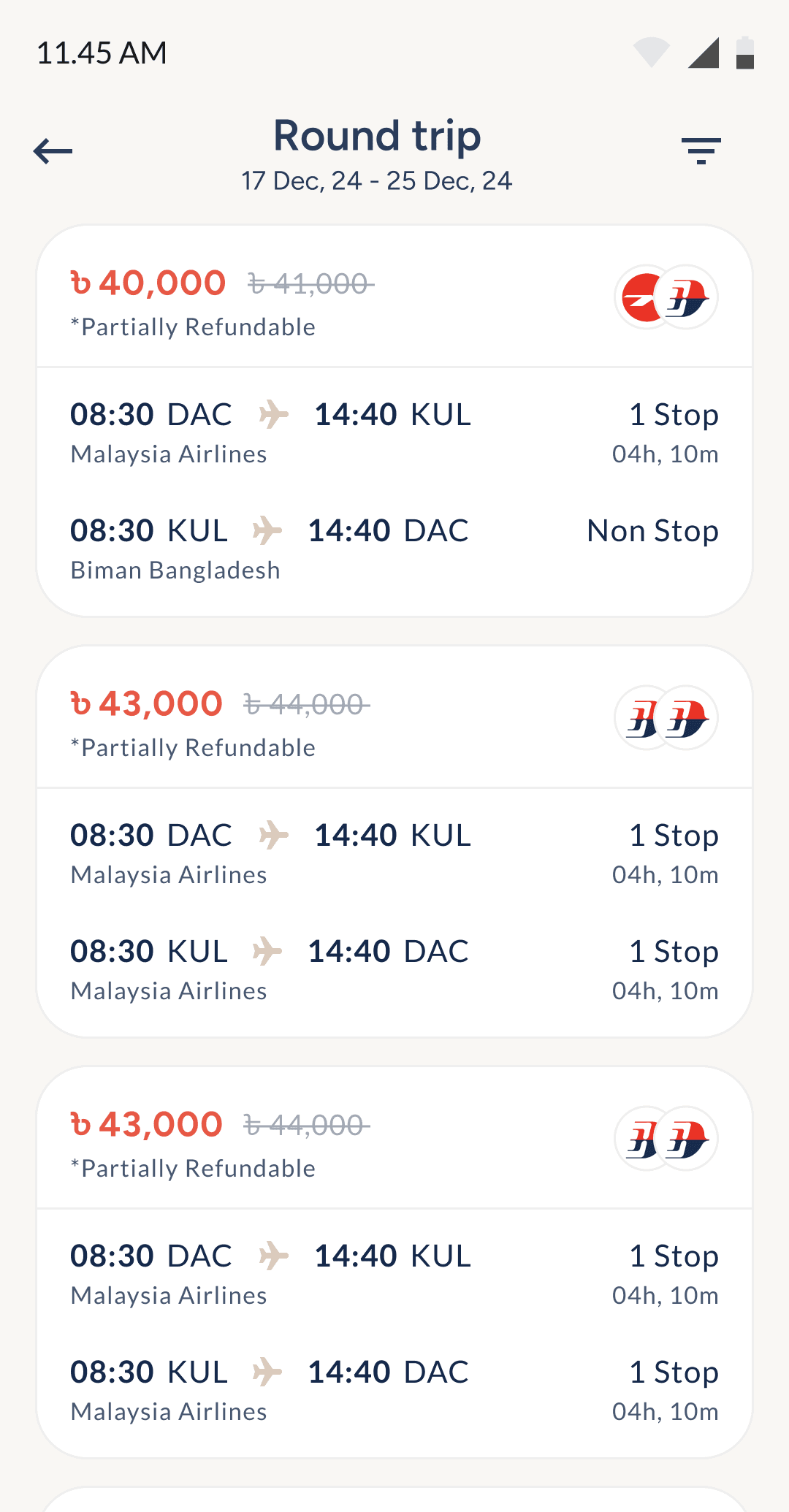Go back using the arrow icon
This screenshot has height=1512, width=789.
click(x=53, y=151)
